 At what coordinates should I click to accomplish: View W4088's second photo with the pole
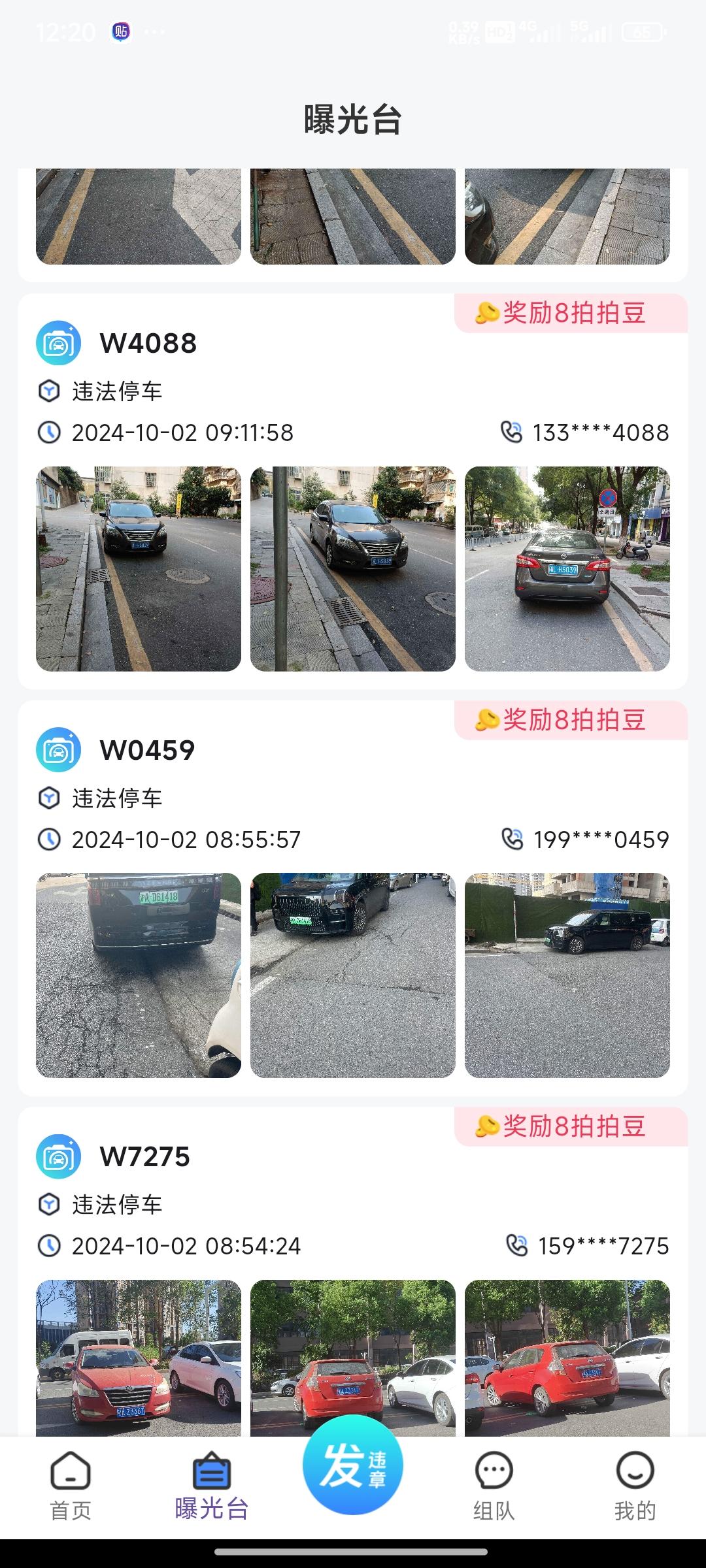[353, 568]
